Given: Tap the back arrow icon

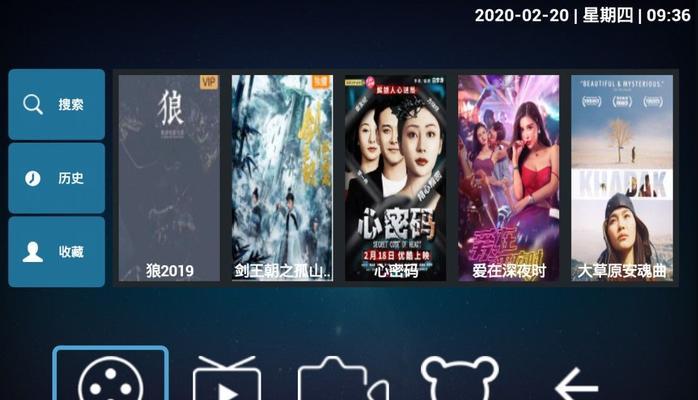Looking at the screenshot, I should (576, 383).
